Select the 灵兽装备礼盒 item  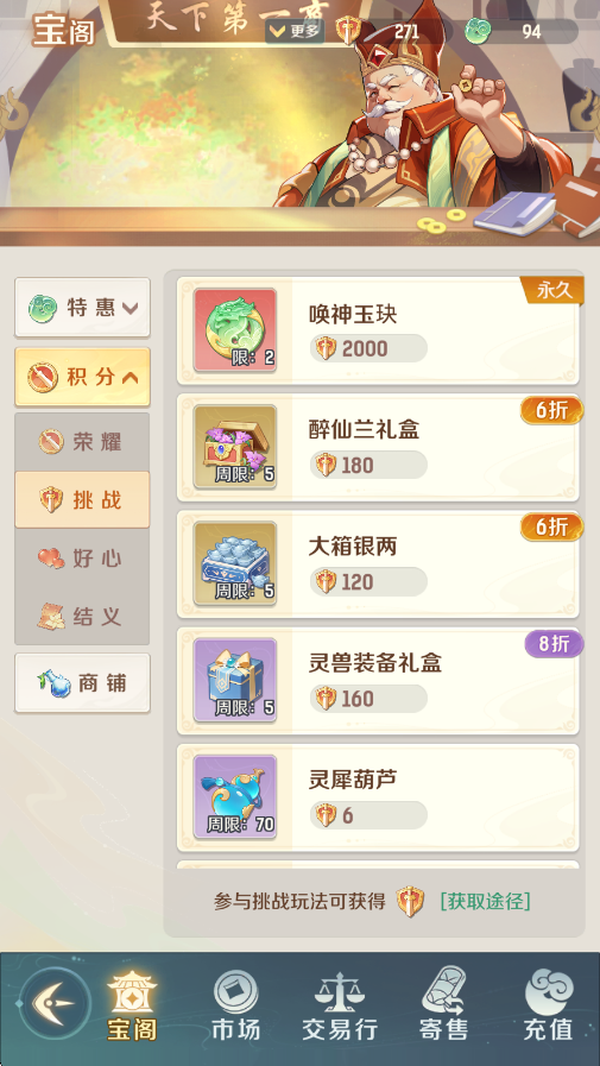point(378,681)
